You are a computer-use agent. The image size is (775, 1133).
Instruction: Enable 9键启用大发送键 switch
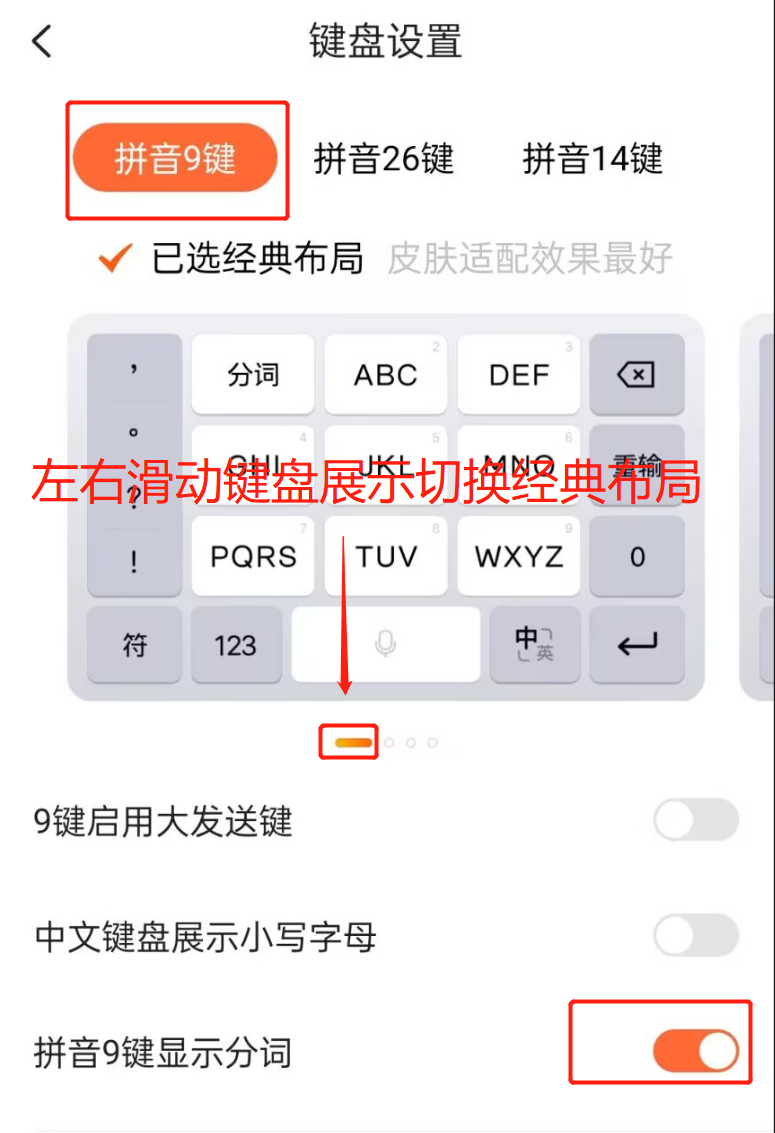696,821
